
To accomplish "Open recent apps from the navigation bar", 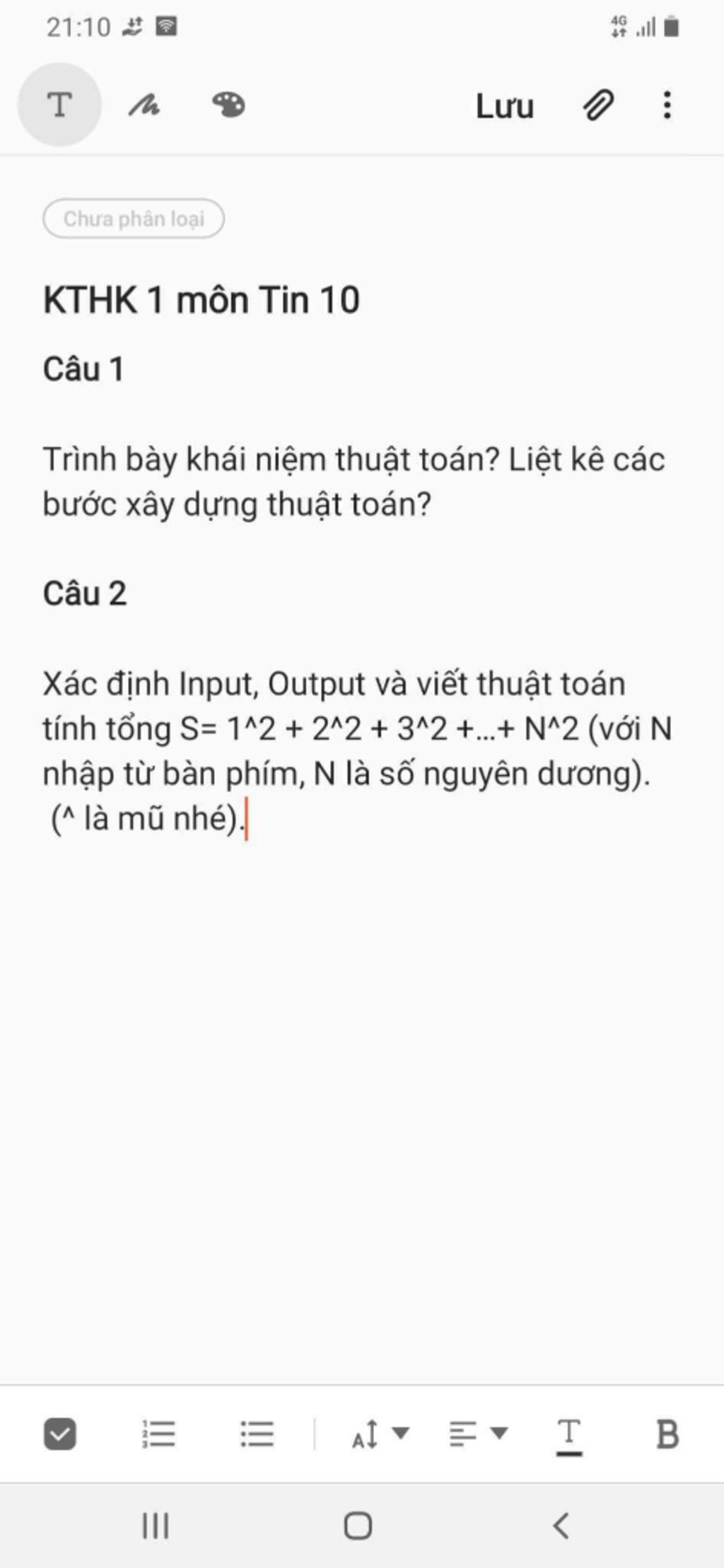I will tap(156, 1526).
